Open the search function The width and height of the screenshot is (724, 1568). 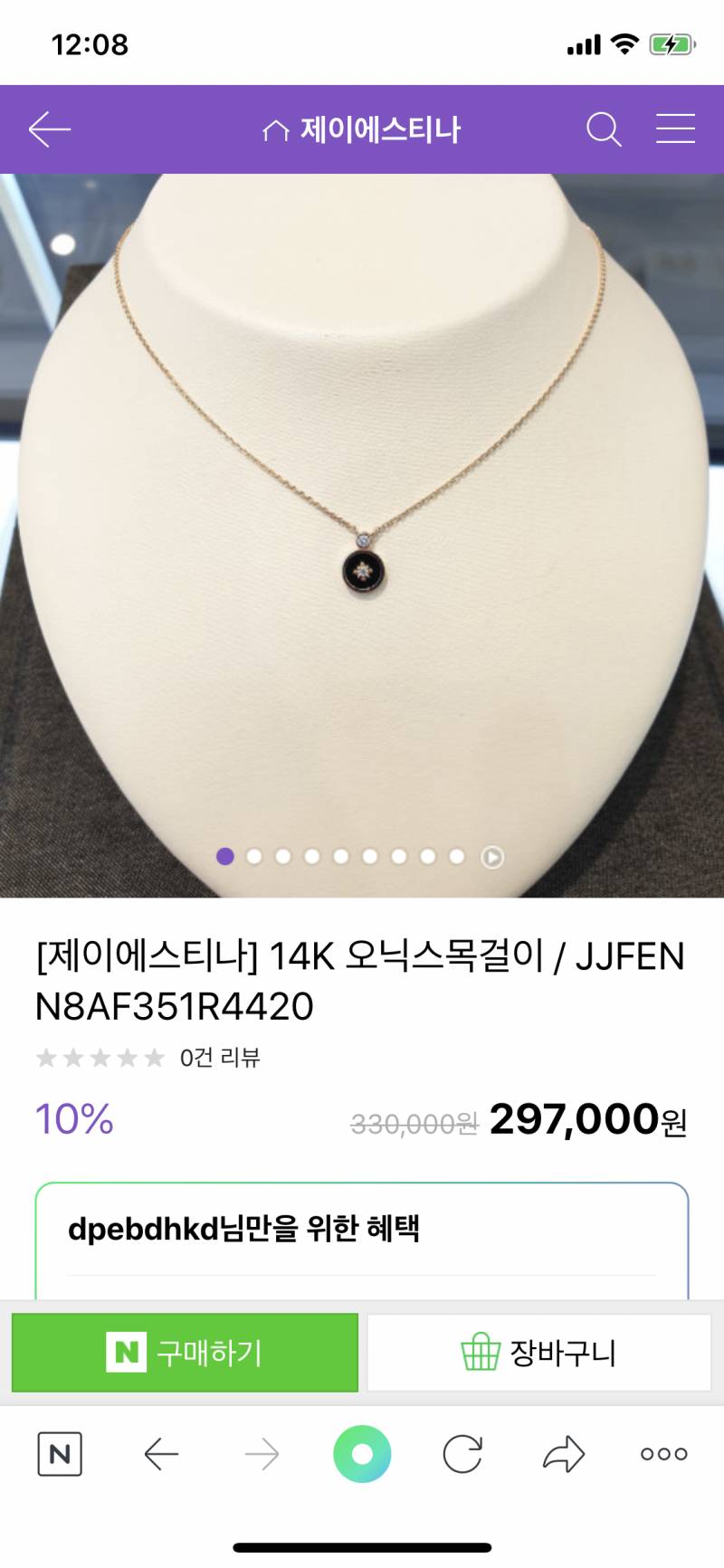point(604,129)
